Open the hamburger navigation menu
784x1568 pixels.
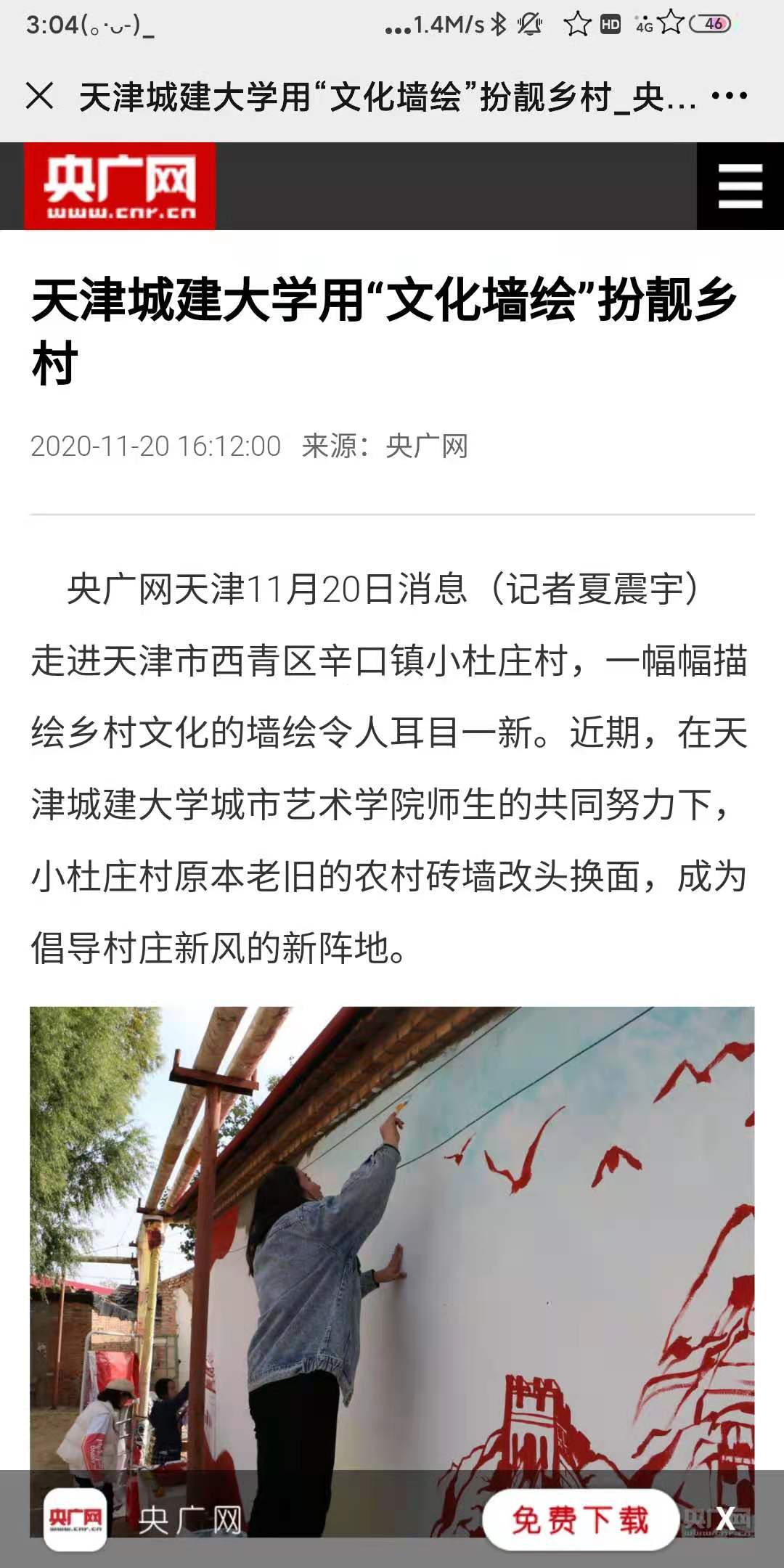pyautogui.click(x=740, y=186)
